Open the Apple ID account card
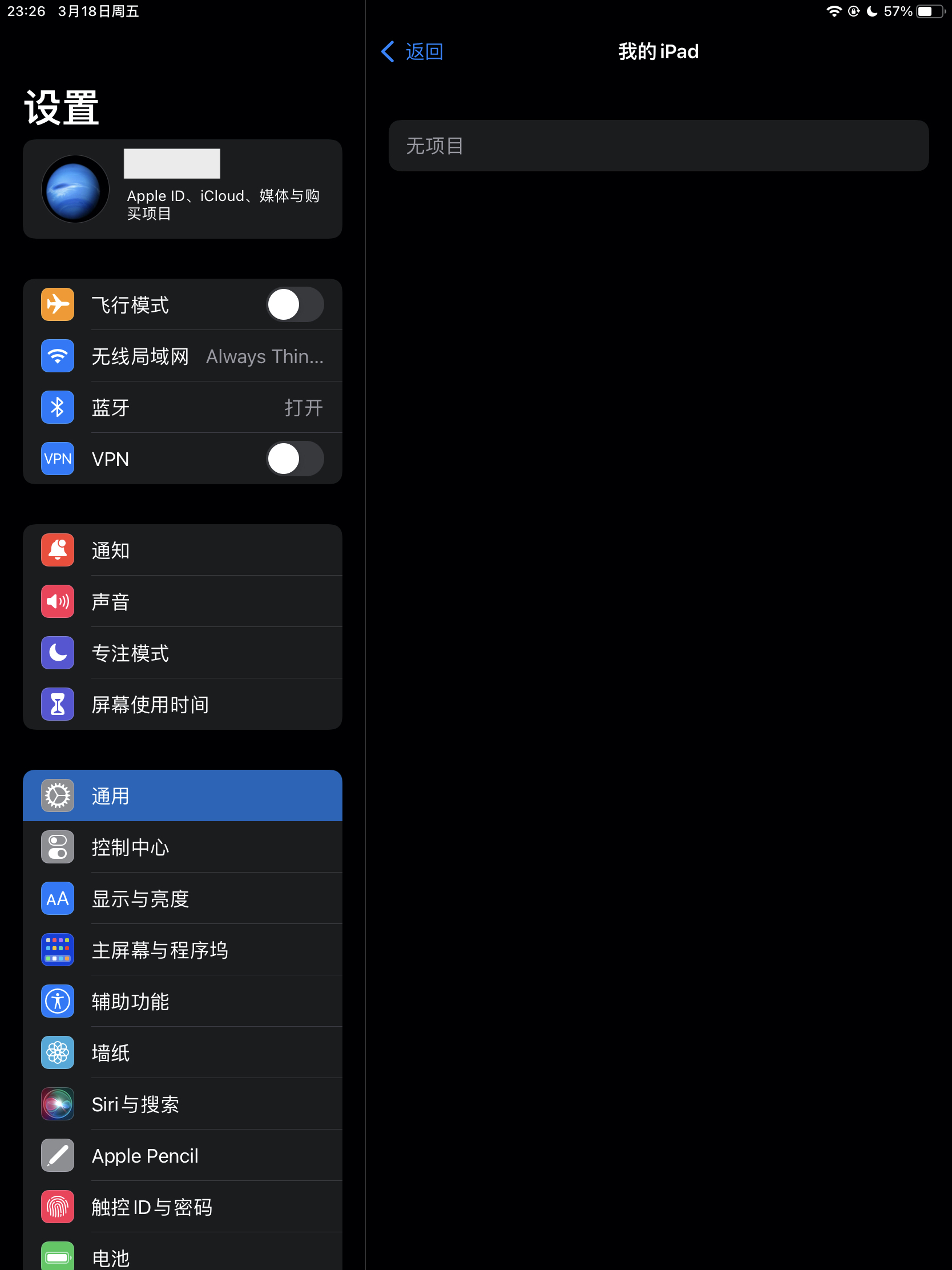The height and width of the screenshot is (1270, 952). tap(183, 189)
